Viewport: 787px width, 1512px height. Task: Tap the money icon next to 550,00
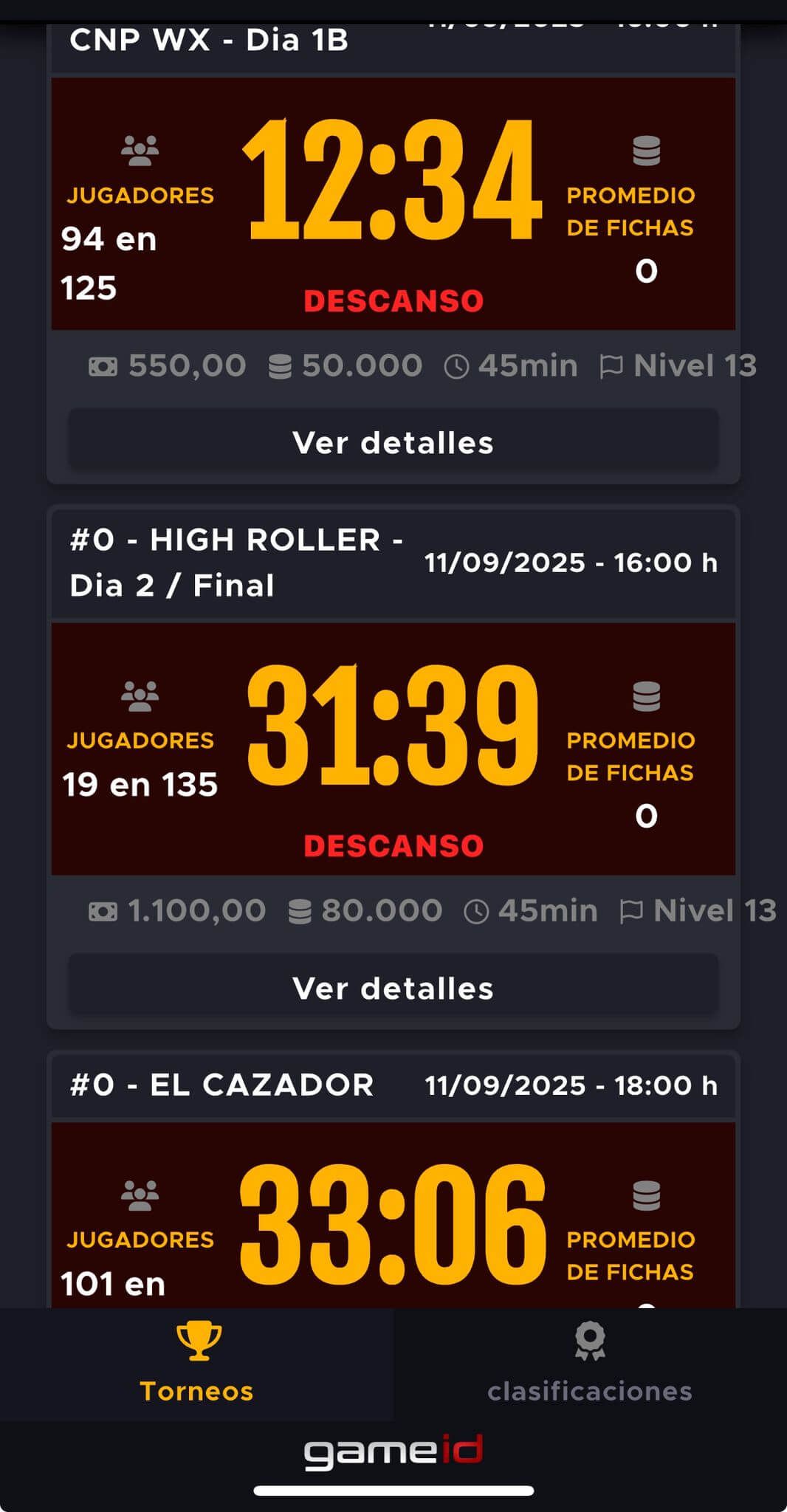coord(103,365)
